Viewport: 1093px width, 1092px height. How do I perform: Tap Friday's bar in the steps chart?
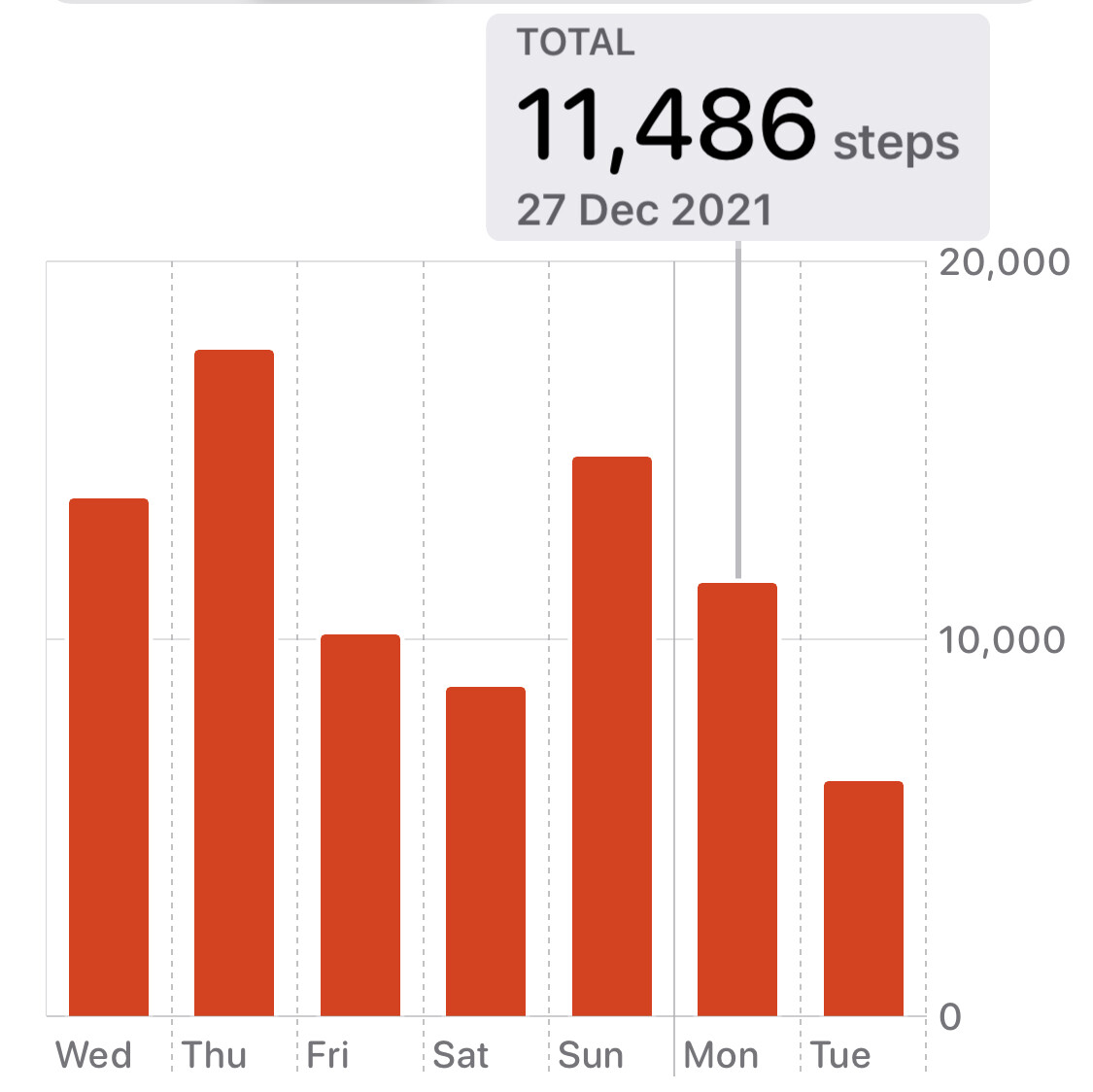pyautogui.click(x=360, y=826)
